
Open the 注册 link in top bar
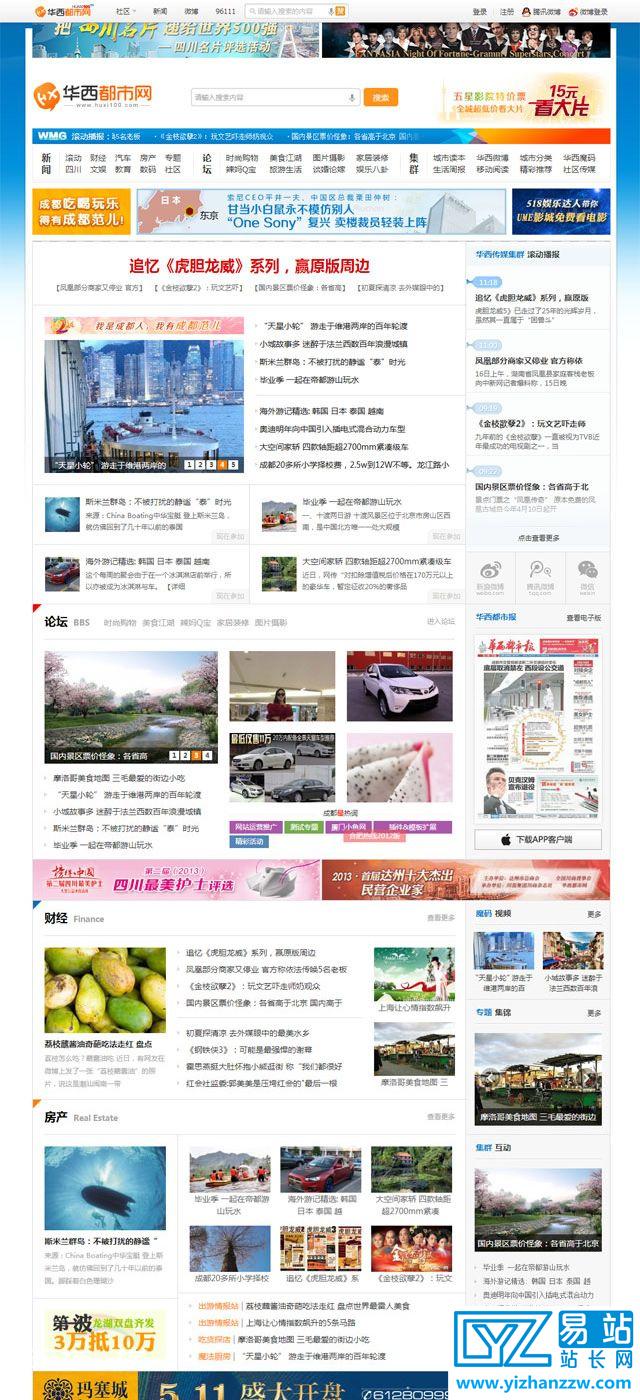pyautogui.click(x=507, y=11)
